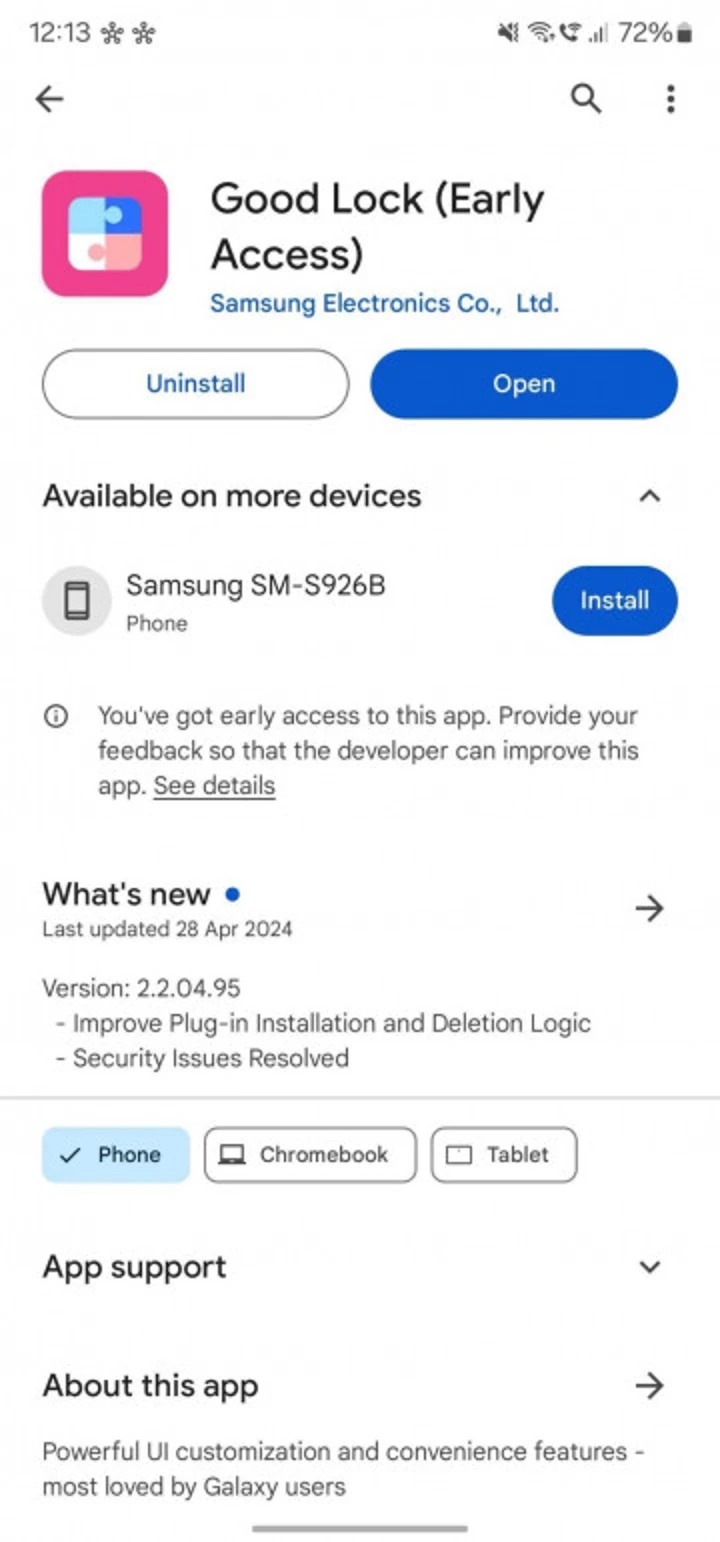Open Samsung Electronics Co., Ltd. developer page

(384, 303)
